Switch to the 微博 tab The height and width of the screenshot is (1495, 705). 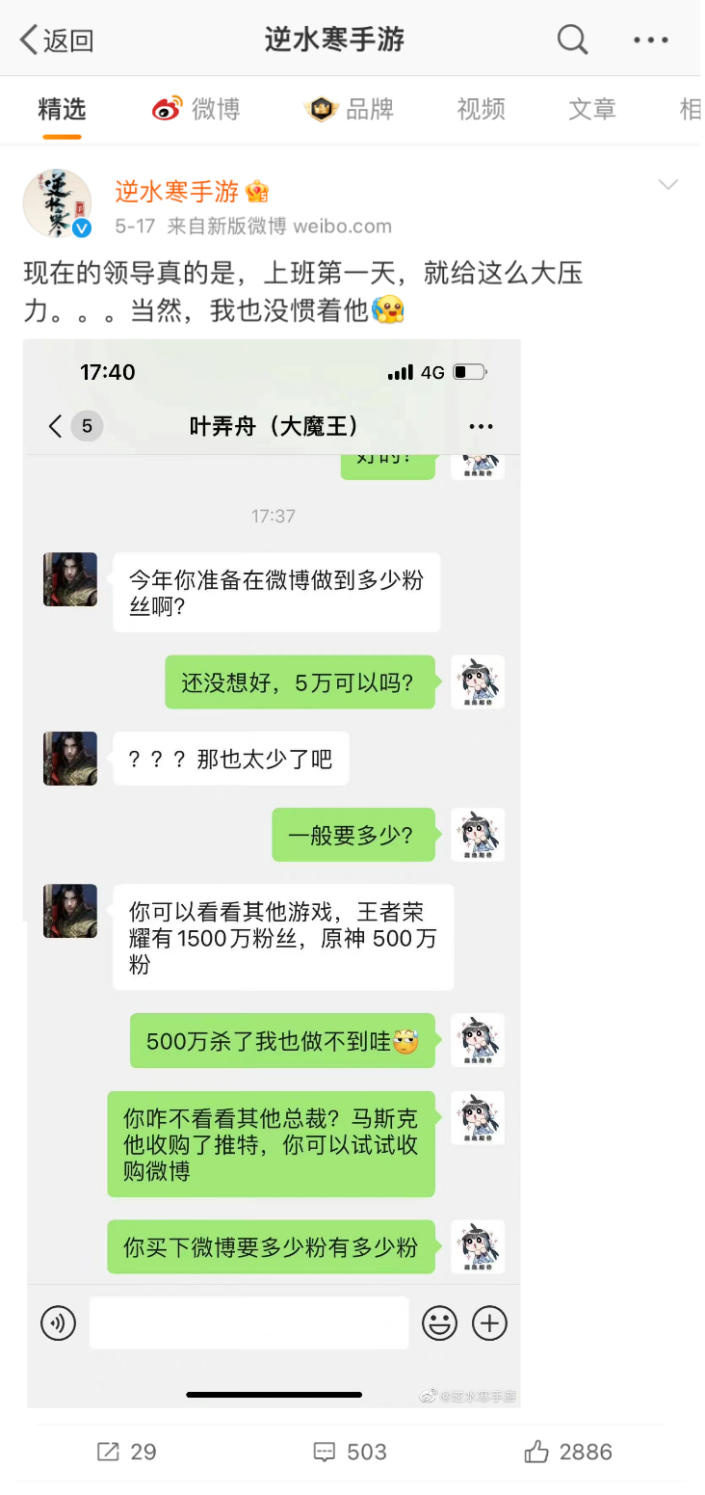click(x=196, y=109)
